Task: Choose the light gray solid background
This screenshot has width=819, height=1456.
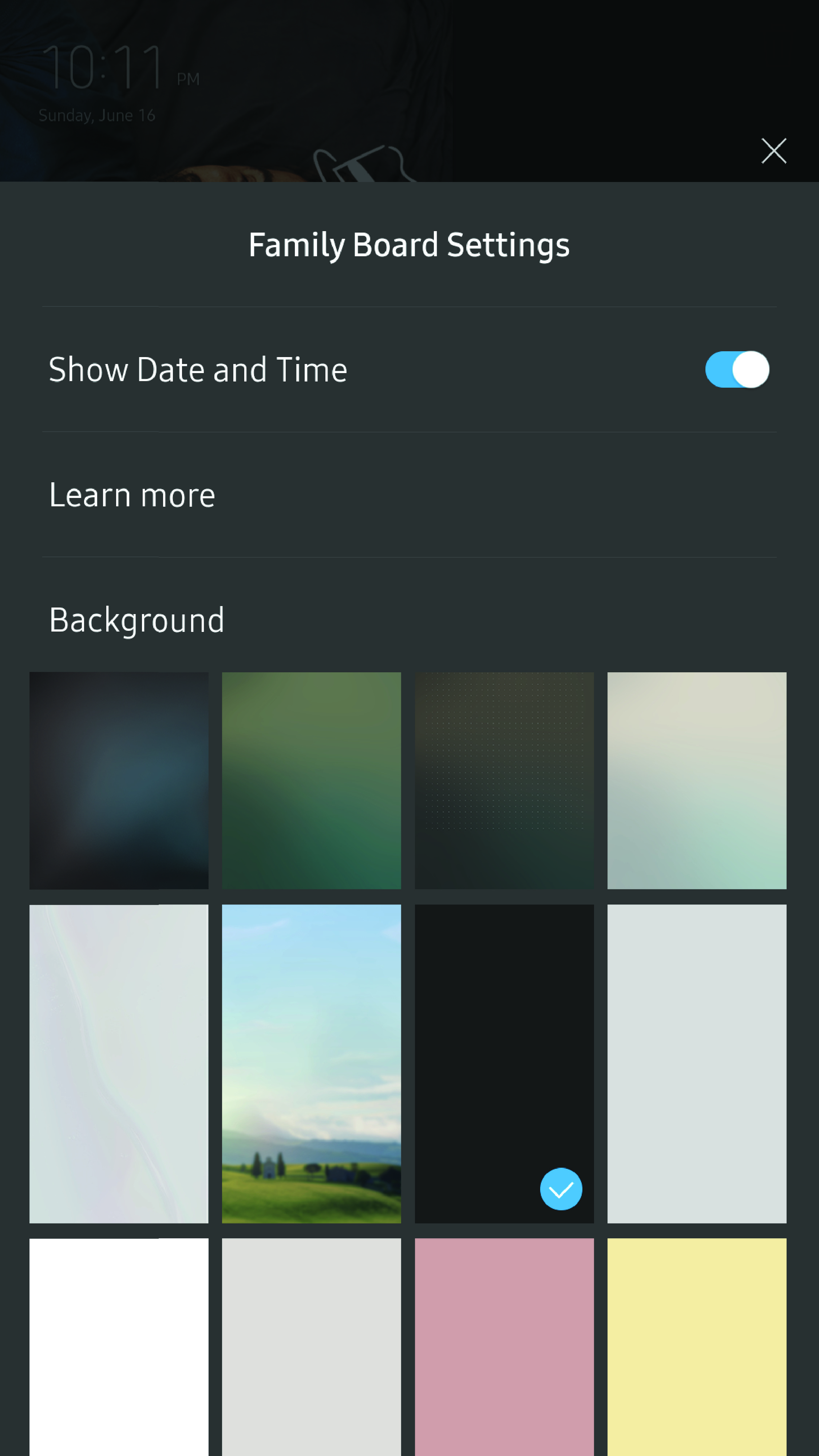Action: 312,1346
